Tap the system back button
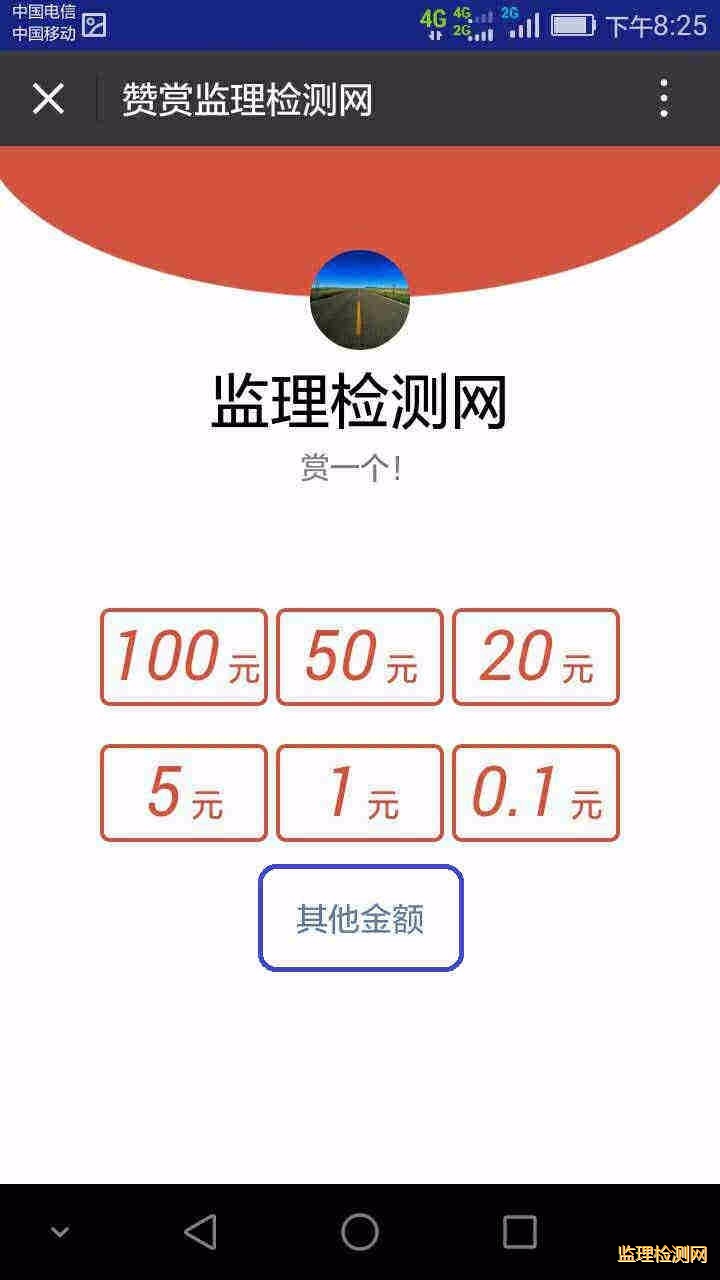 (x=200, y=1232)
